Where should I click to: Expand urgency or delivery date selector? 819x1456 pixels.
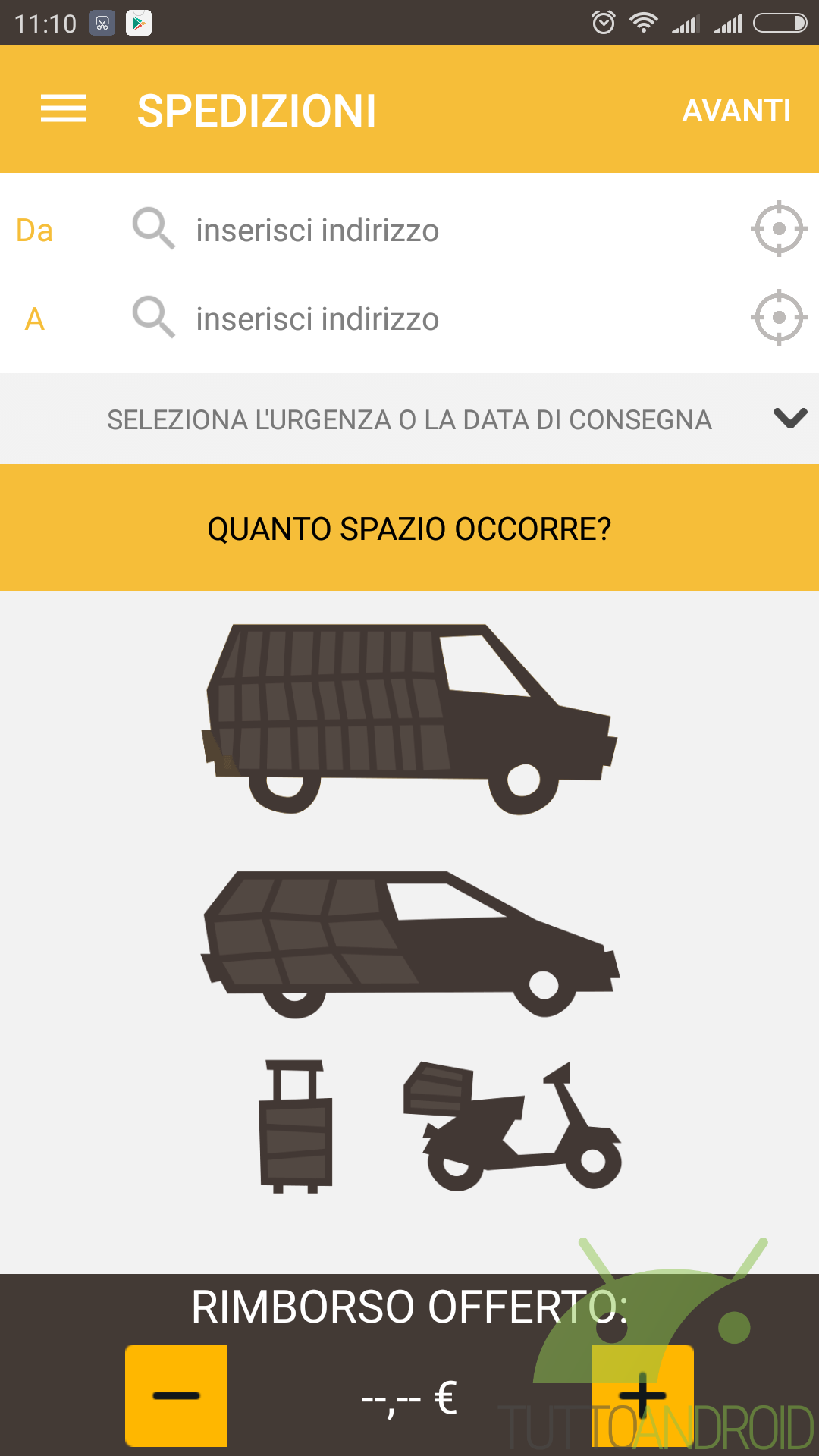(x=409, y=419)
